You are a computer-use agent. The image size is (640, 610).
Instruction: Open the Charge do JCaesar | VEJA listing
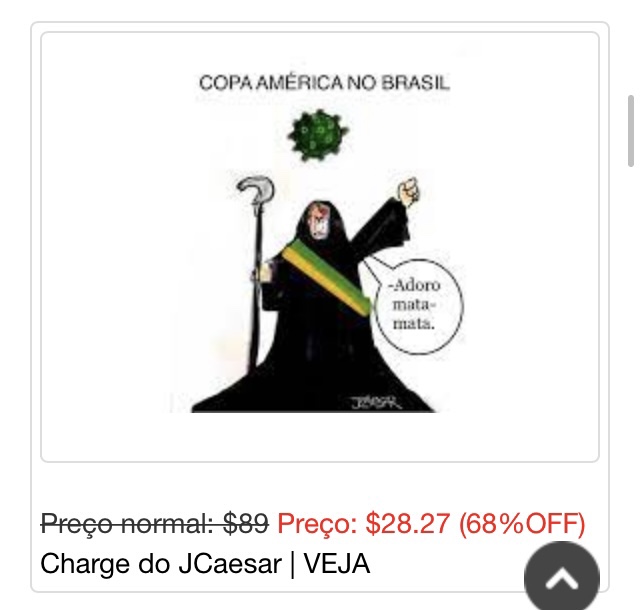pyautogui.click(x=205, y=564)
